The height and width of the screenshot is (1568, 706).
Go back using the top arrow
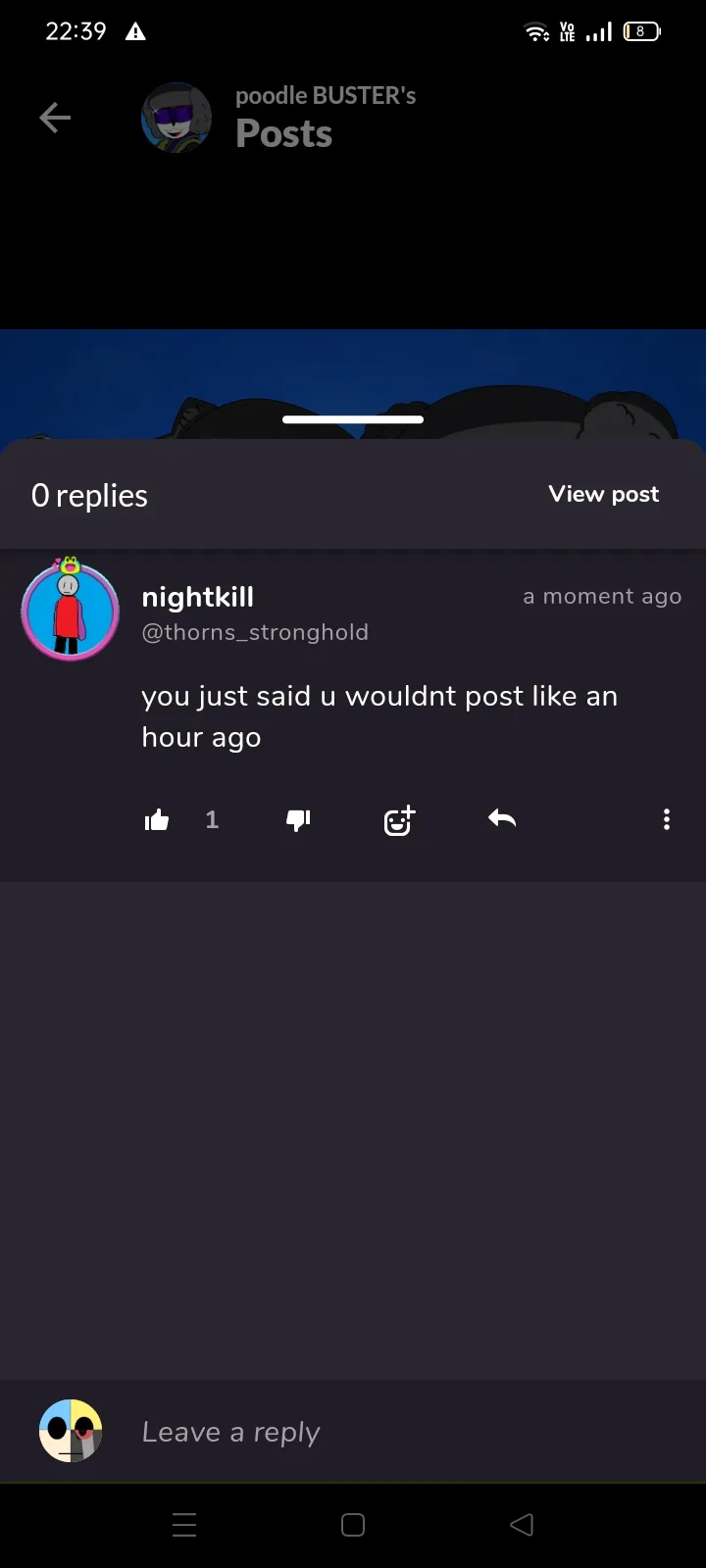tap(55, 119)
